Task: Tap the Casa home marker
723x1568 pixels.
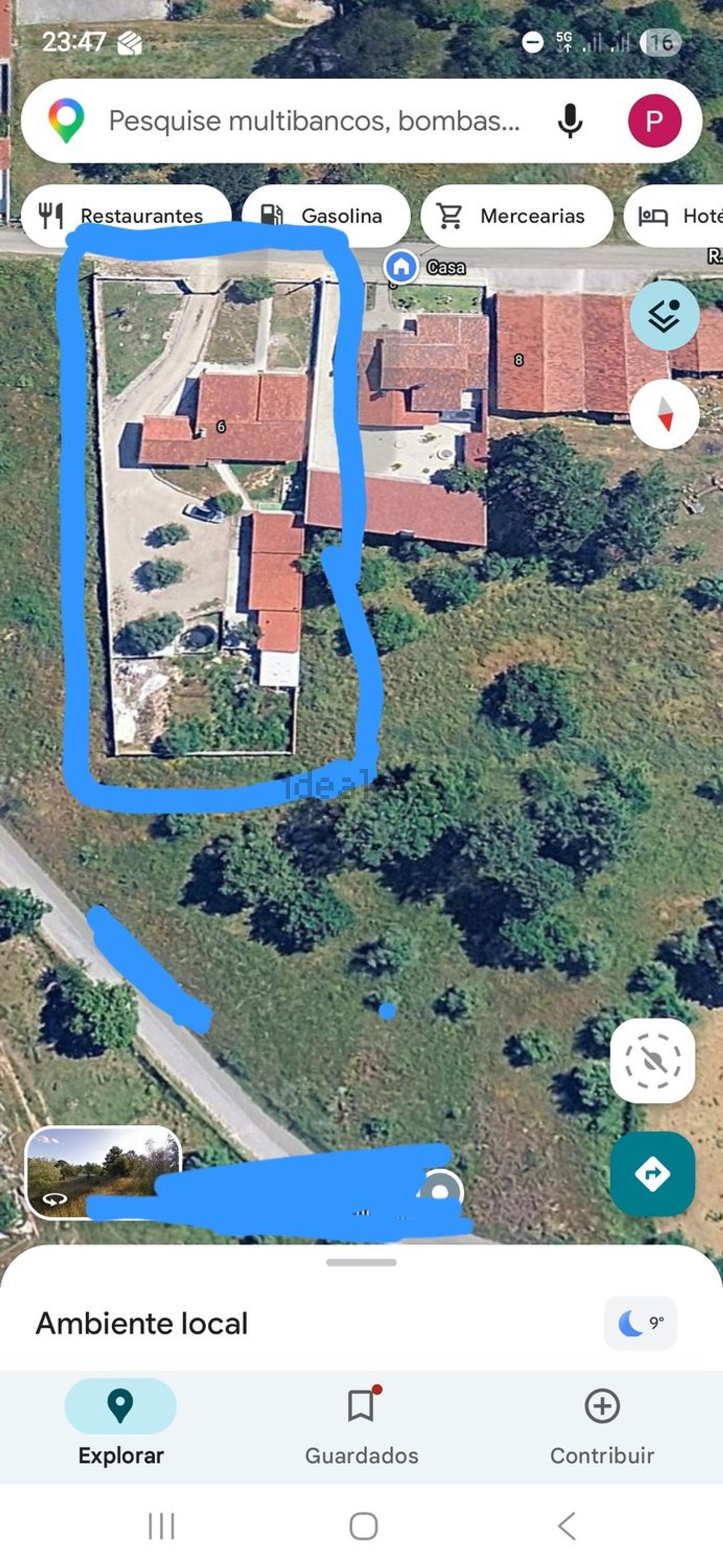Action: pyautogui.click(x=401, y=267)
